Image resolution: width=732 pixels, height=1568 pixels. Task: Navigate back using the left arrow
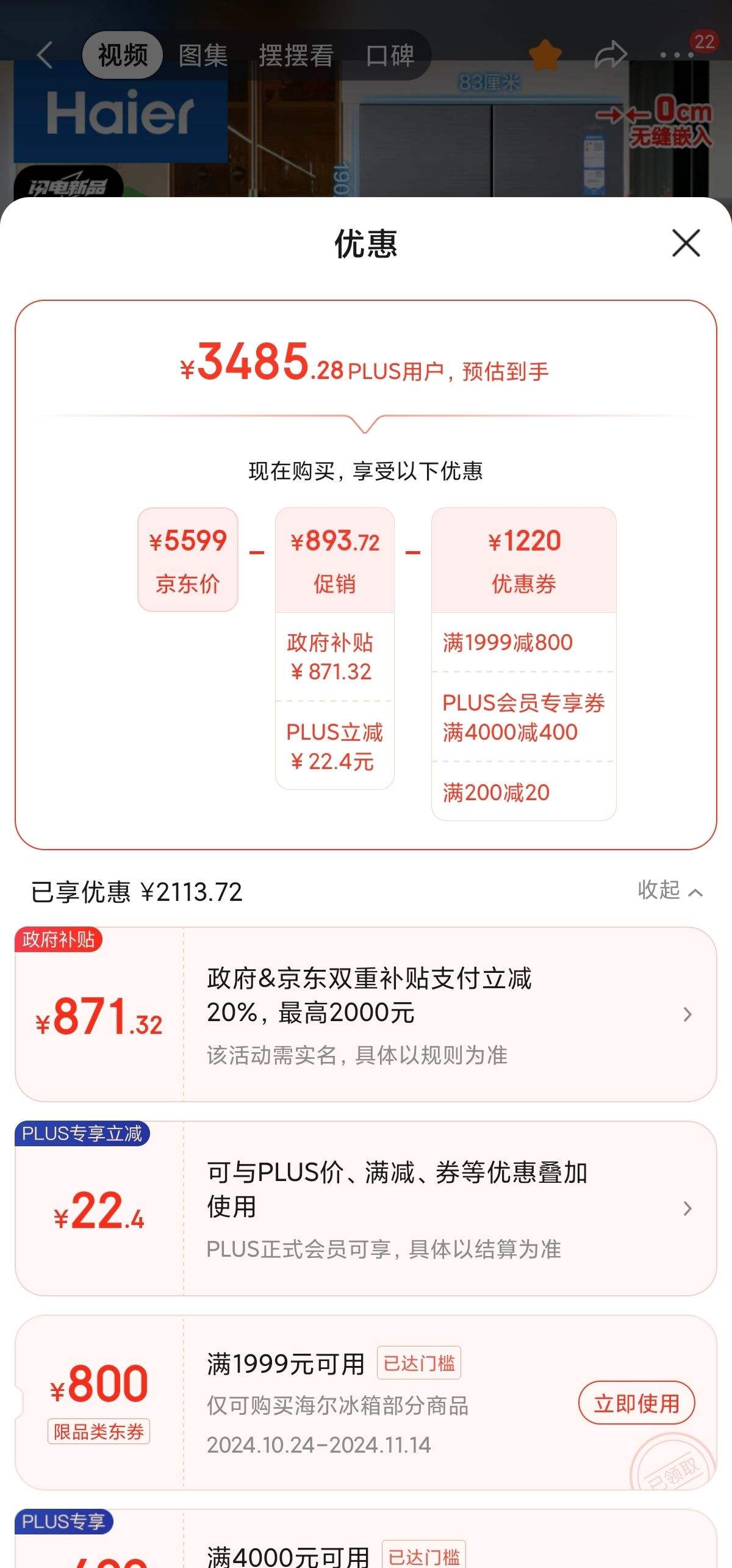[x=44, y=54]
